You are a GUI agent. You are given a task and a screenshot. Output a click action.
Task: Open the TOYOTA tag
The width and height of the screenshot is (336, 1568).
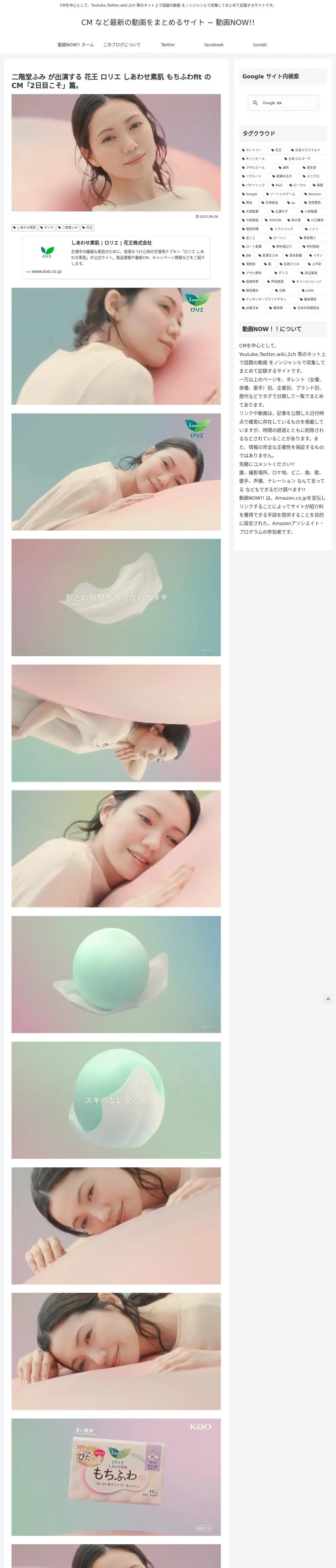273,220
